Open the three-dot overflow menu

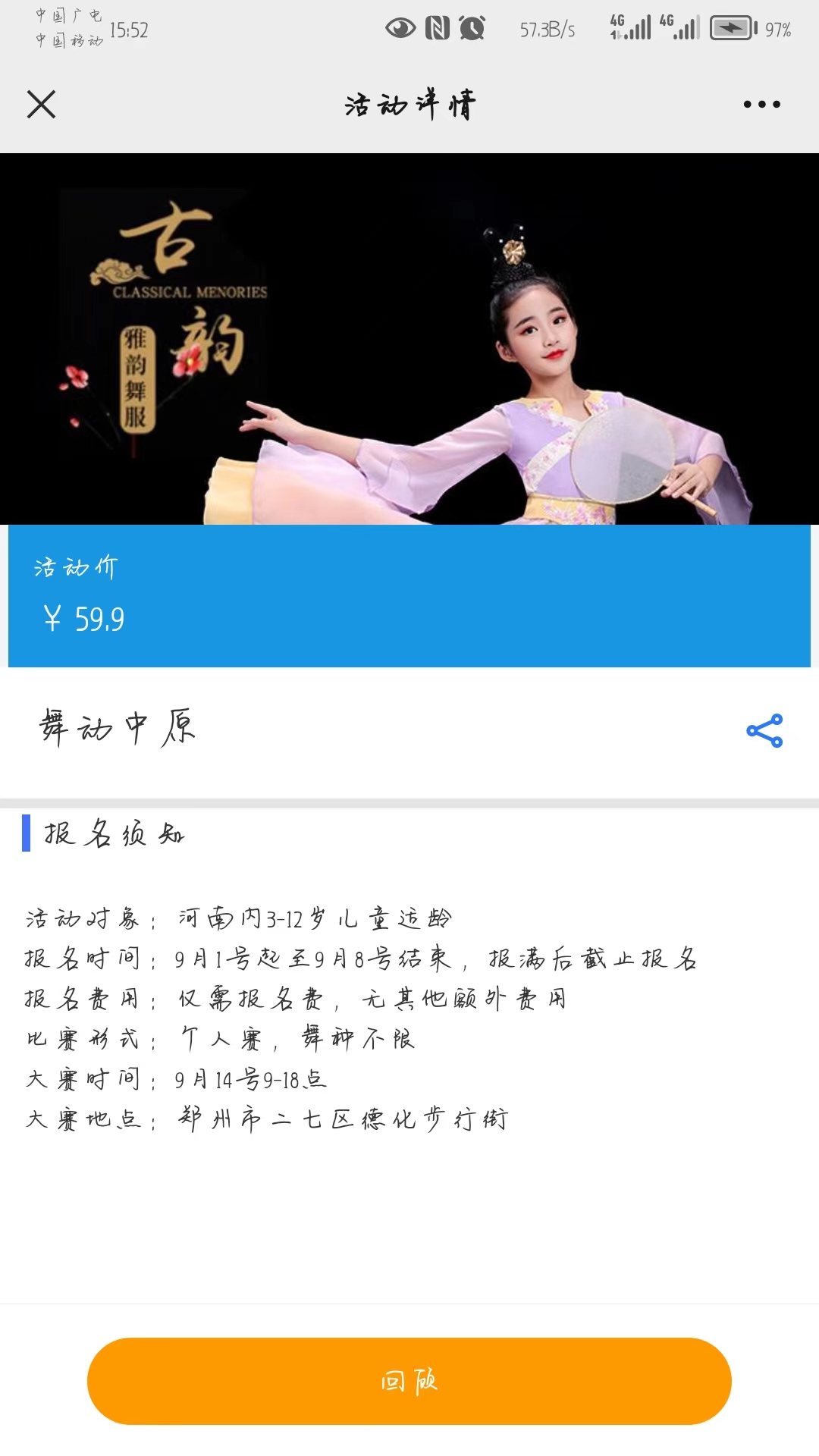[761, 105]
